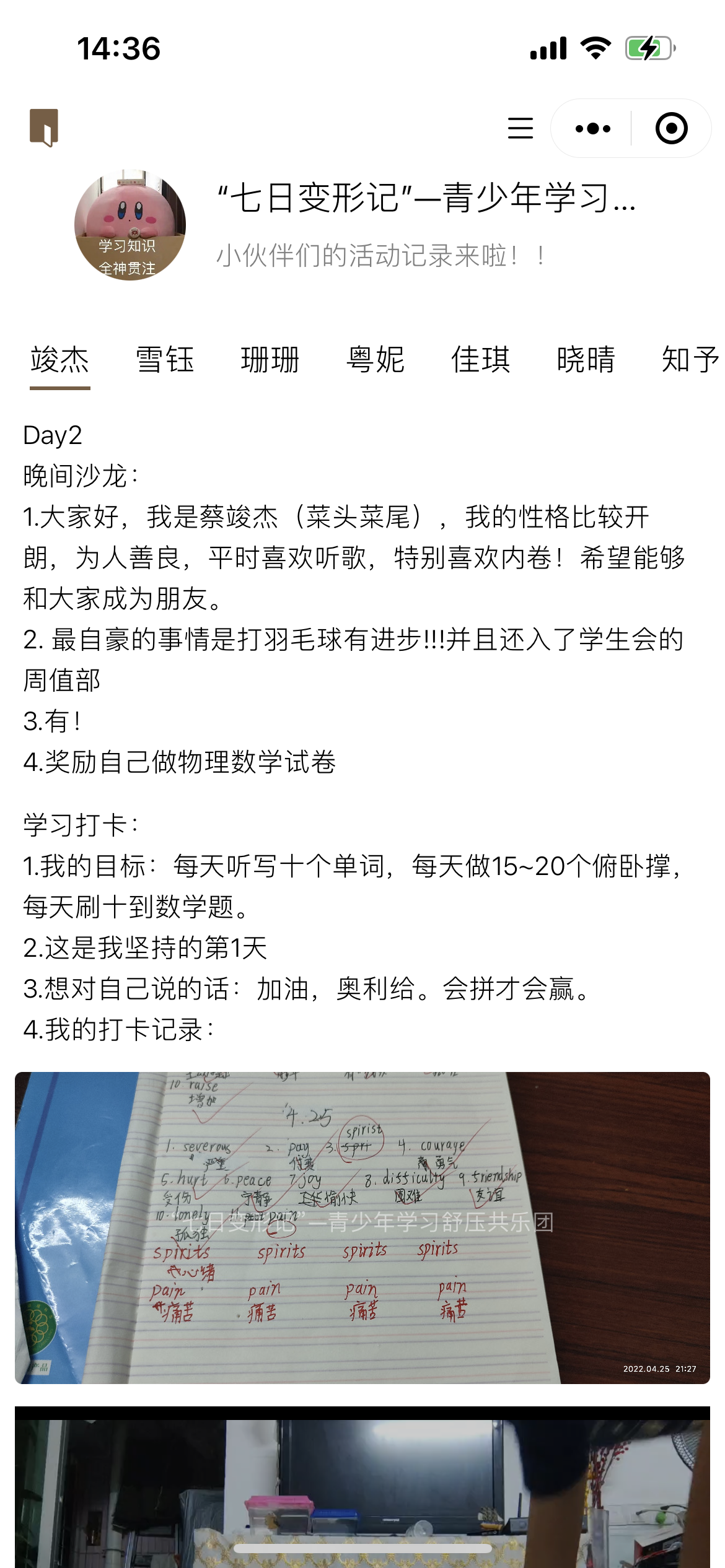Viewport: 725px width, 1568px height.
Task: Open the dark room photo at bottom
Action: tap(362, 1486)
